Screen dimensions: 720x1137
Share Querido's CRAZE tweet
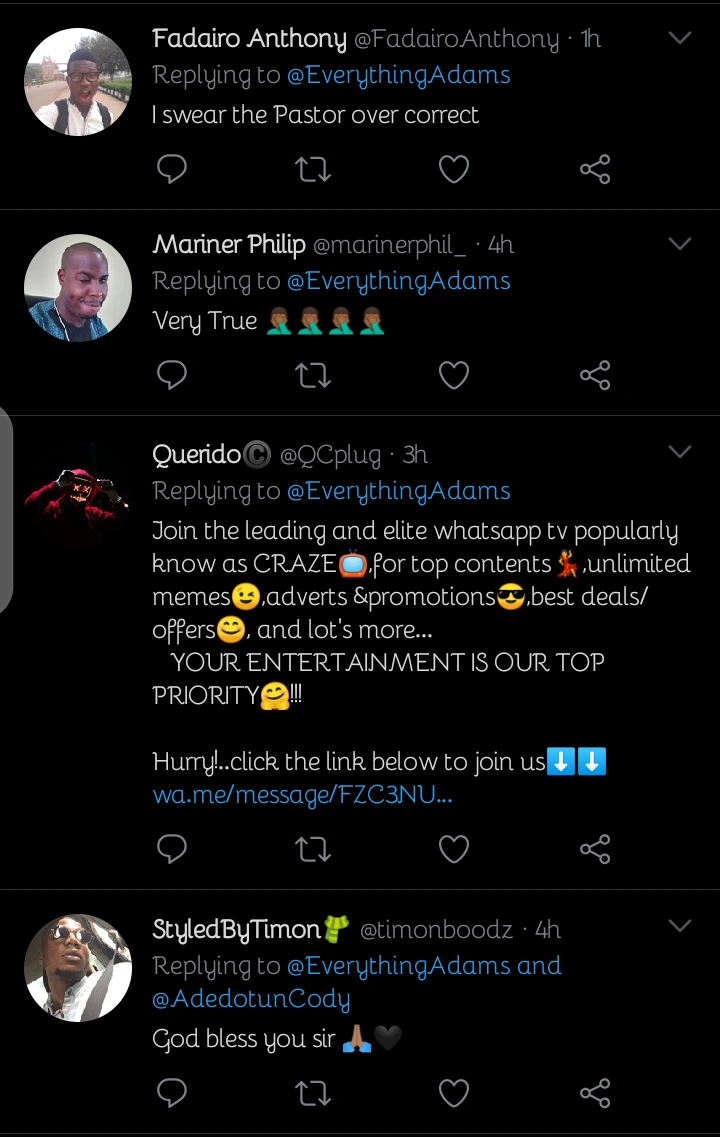point(595,849)
